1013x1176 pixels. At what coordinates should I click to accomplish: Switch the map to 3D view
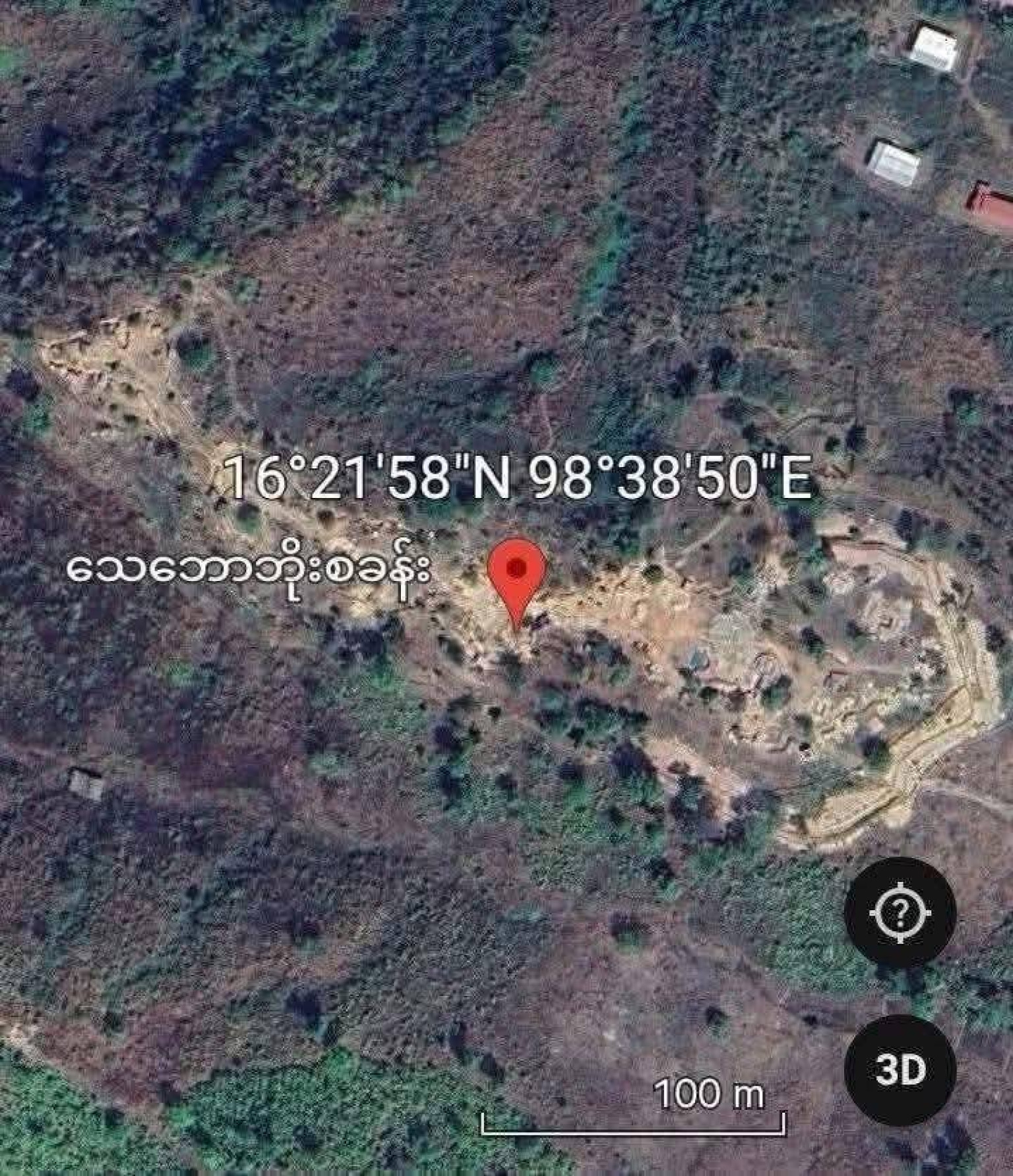[x=900, y=1070]
